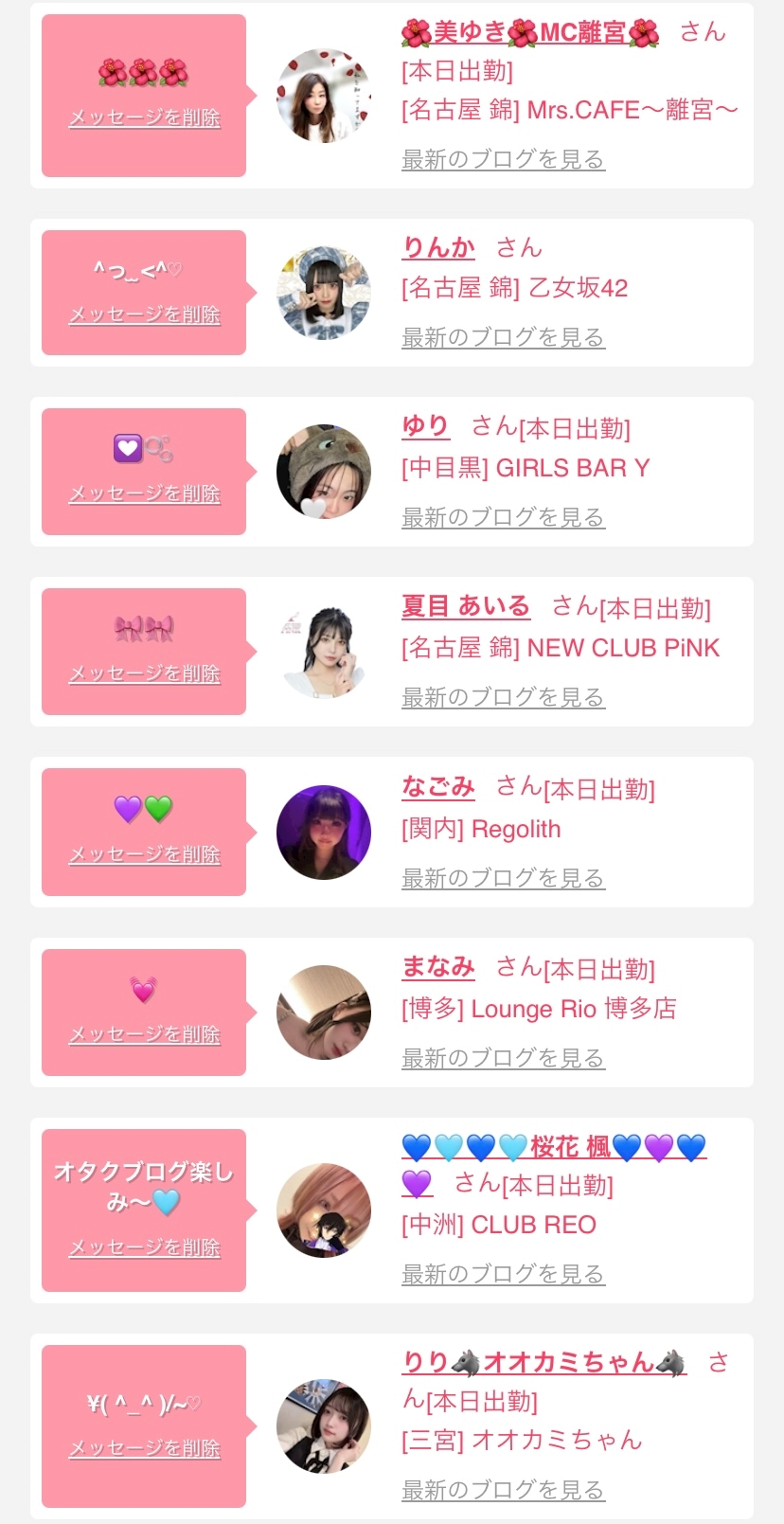Open なごみ's profile name link
The image size is (784, 1524).
click(x=437, y=787)
